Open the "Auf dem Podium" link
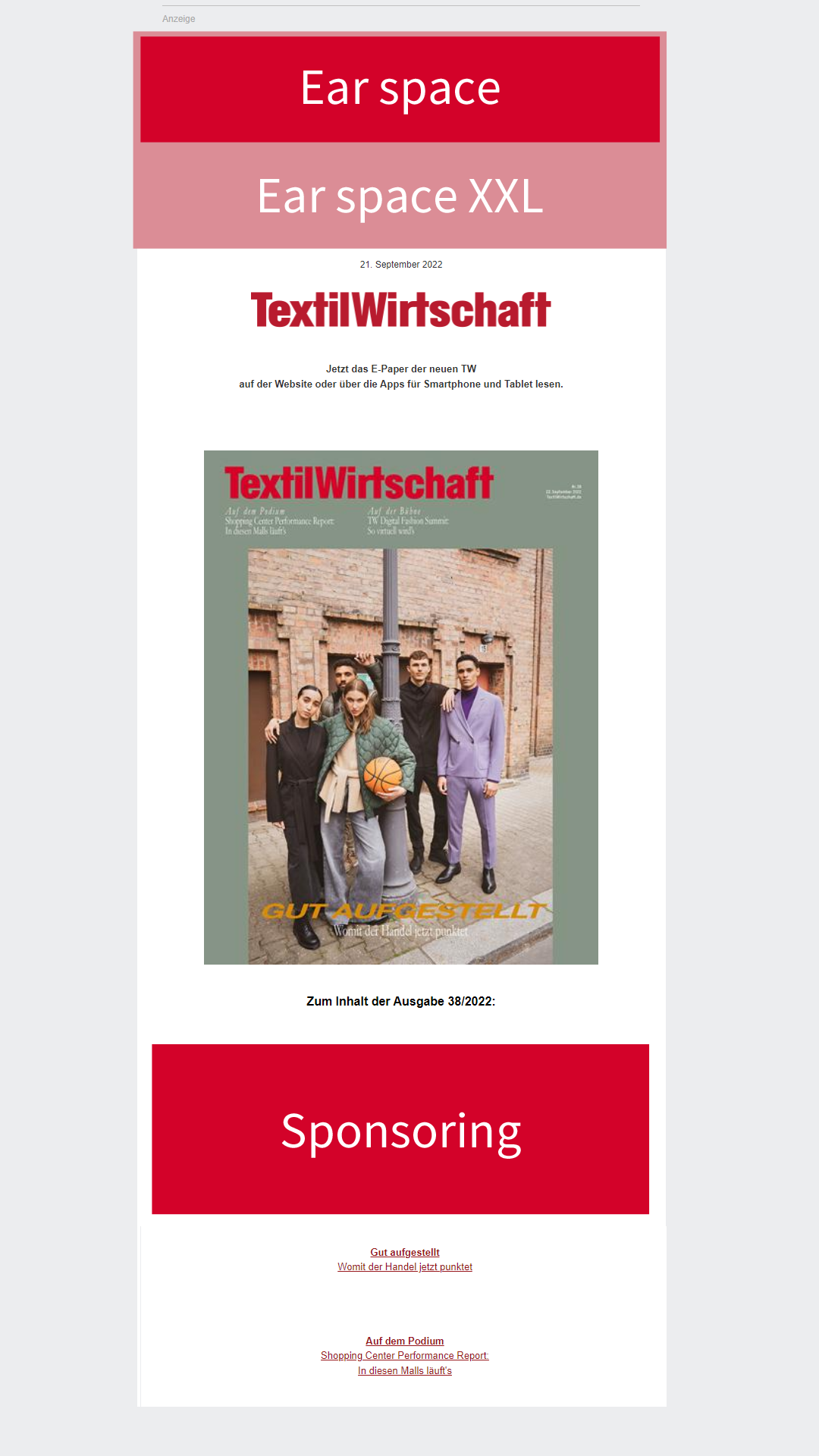 (405, 1341)
